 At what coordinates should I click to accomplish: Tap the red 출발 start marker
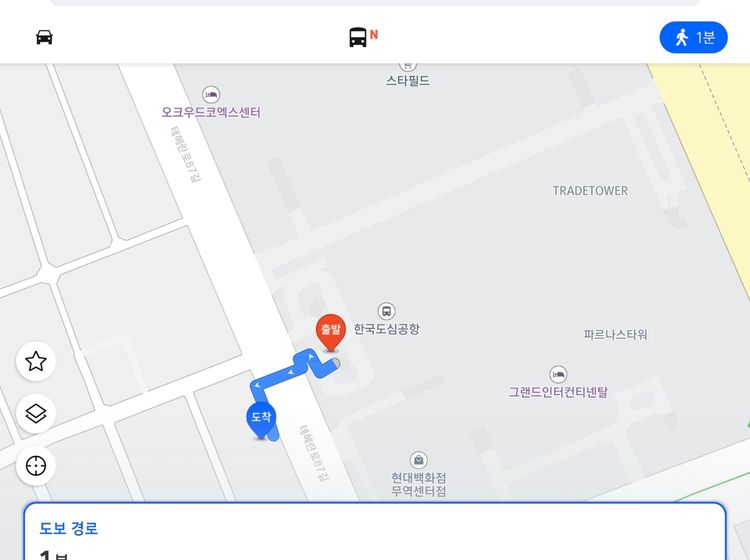click(x=330, y=331)
